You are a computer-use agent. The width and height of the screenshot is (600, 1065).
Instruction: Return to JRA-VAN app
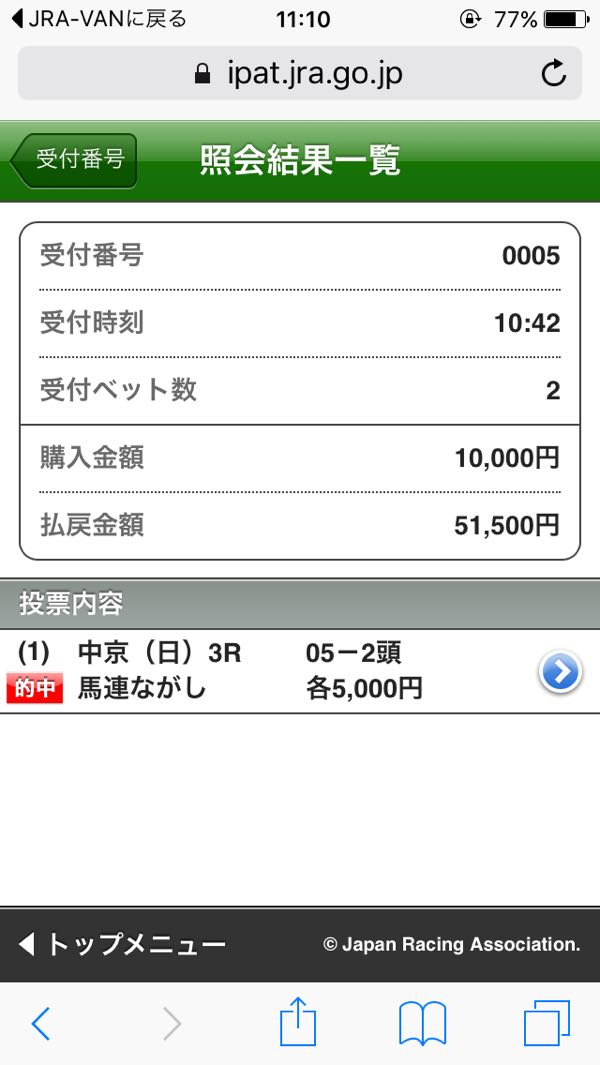pyautogui.click(x=95, y=19)
